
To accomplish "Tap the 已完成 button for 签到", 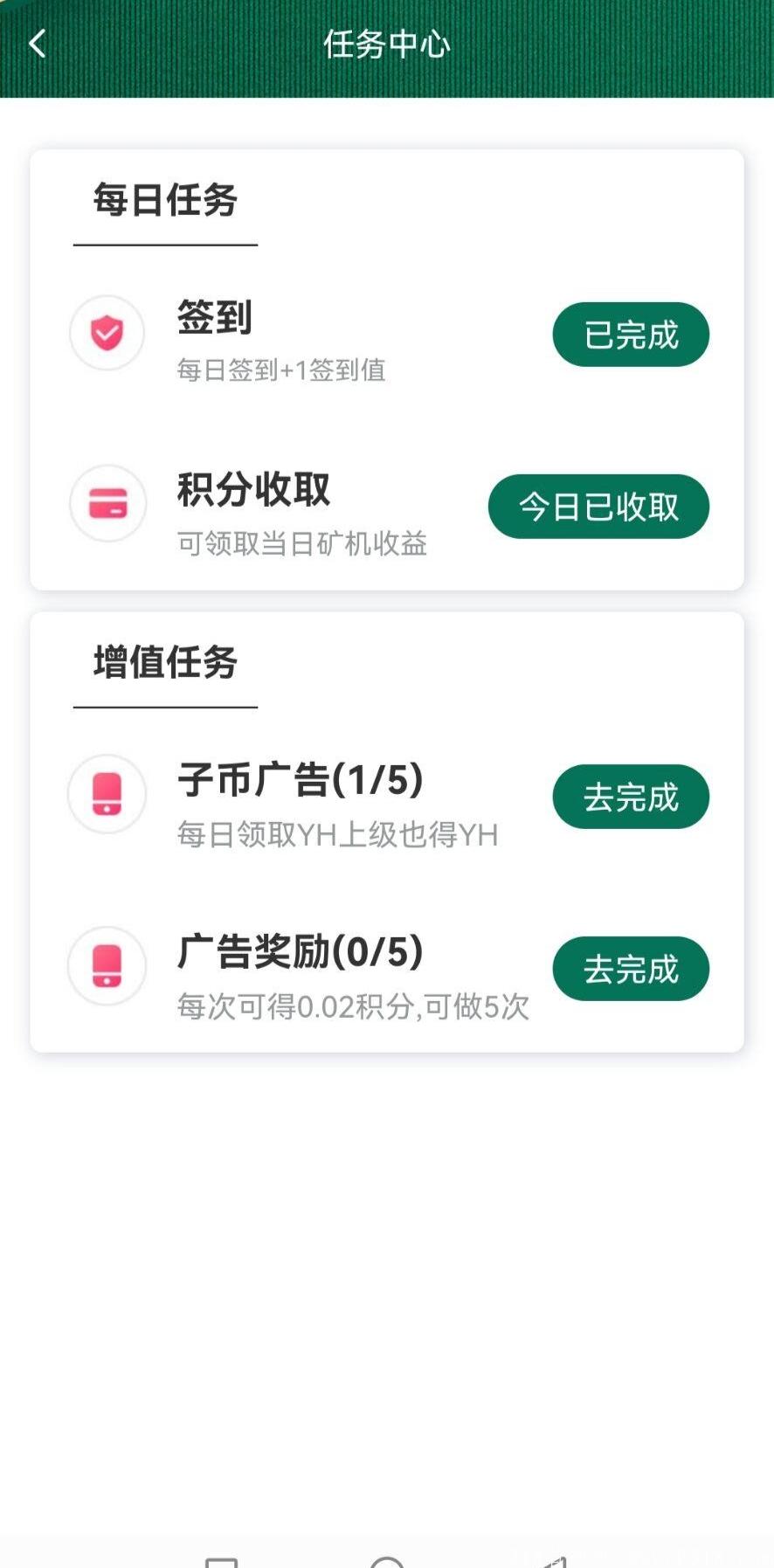I will (631, 335).
